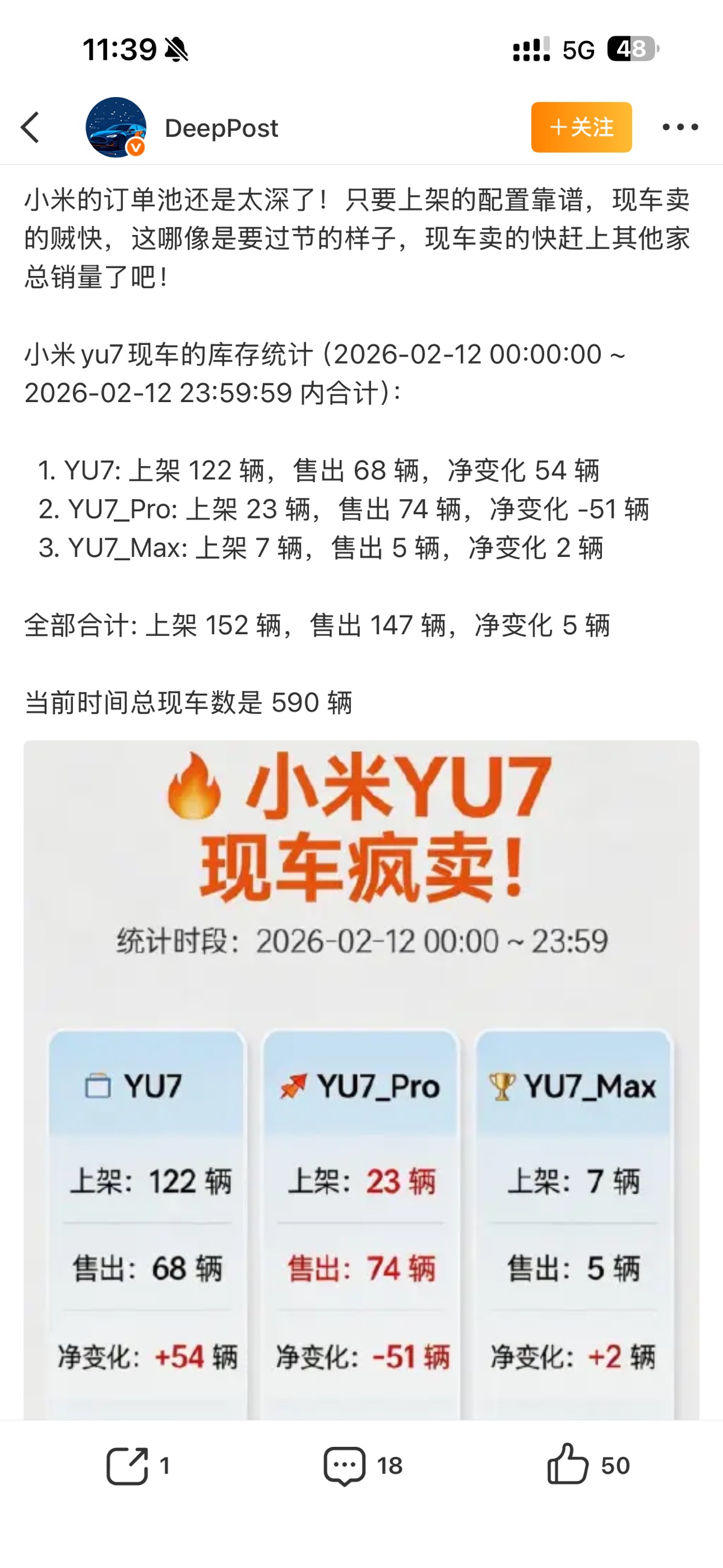The height and width of the screenshot is (1568, 723).
Task: Open the three-dot overflow menu
Action: point(680,127)
